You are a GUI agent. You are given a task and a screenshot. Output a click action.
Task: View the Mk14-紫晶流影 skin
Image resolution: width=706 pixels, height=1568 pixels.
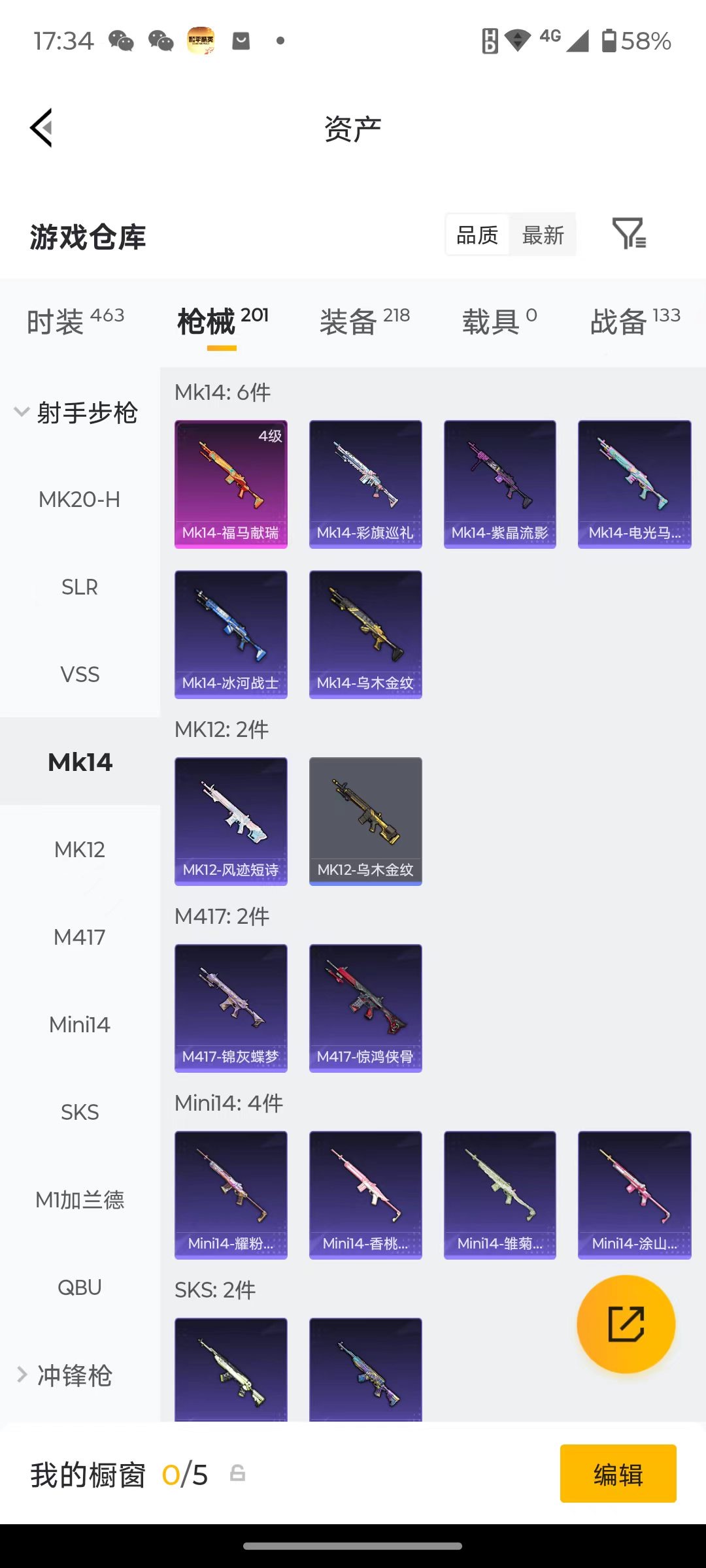500,484
